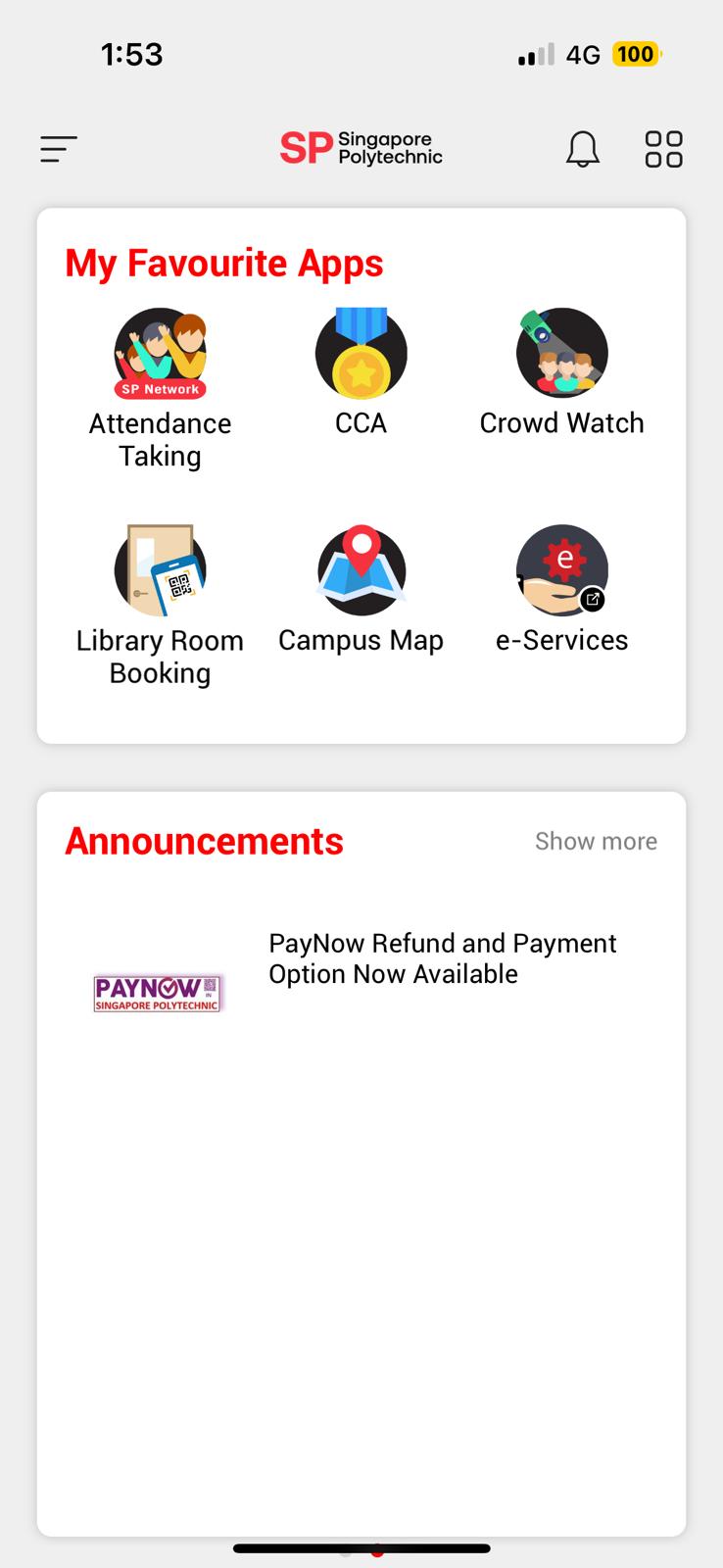
Task: Open the notifications bell
Action: tap(582, 149)
